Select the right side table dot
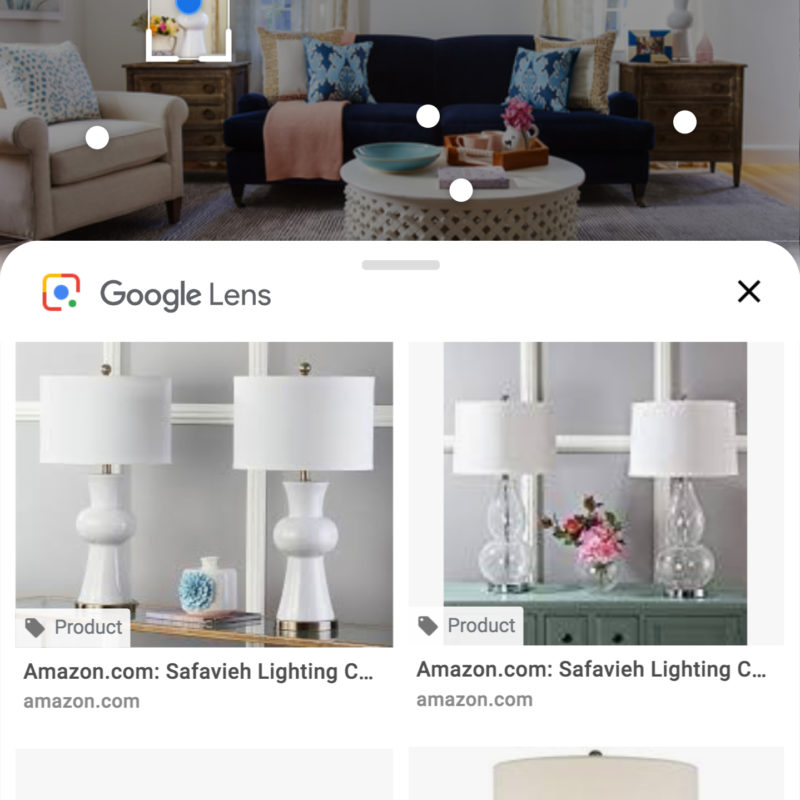This screenshot has width=800, height=800. pyautogui.click(x=684, y=122)
